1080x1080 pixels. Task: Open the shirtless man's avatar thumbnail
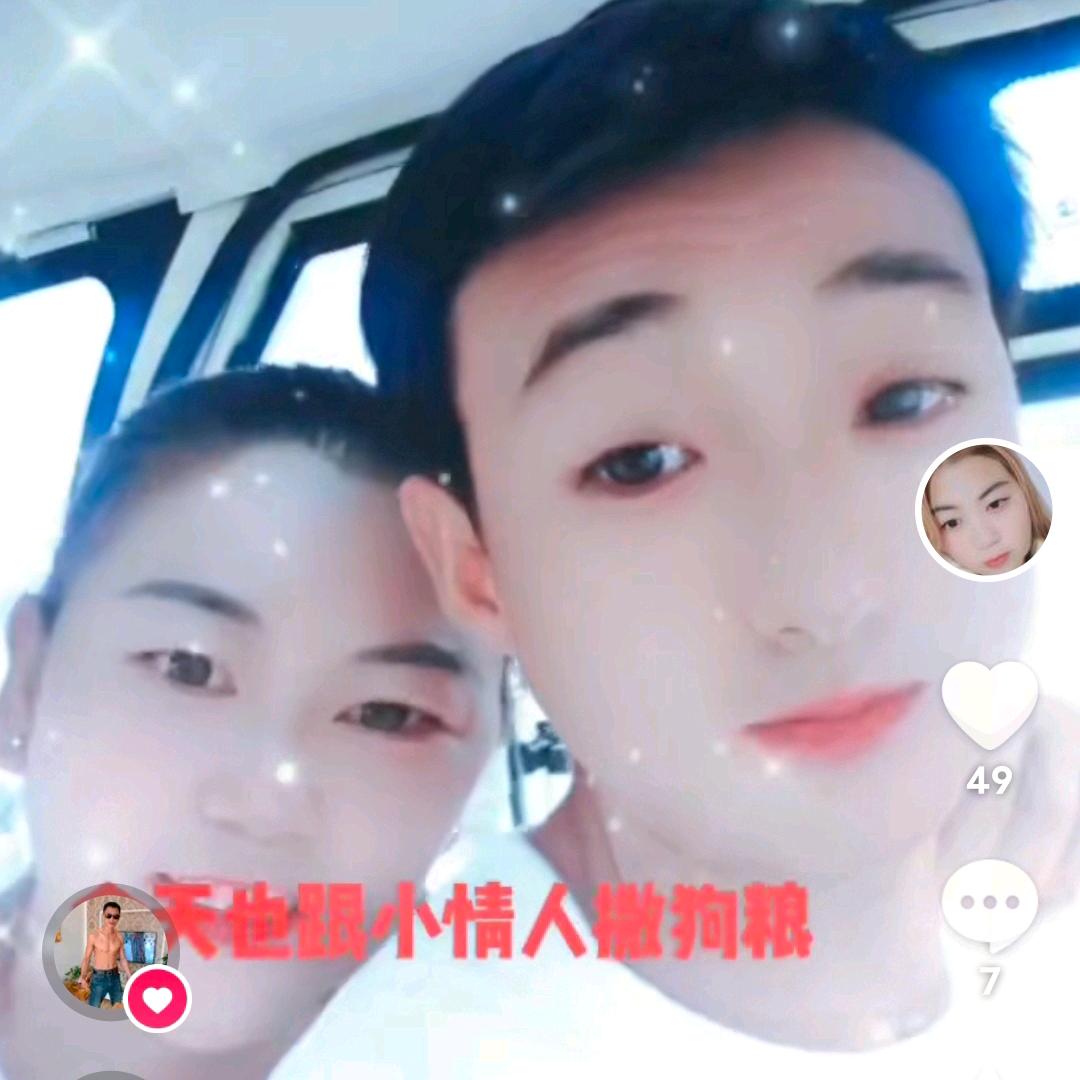106,950
